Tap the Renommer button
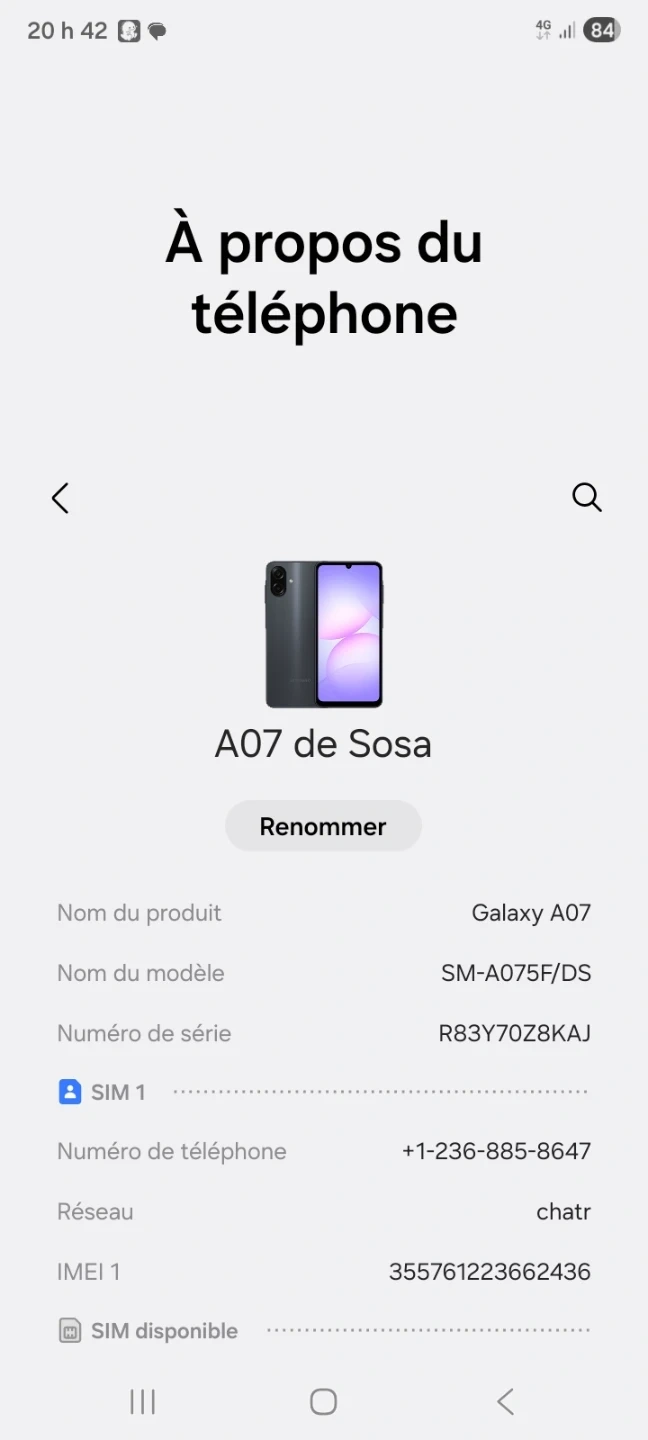This screenshot has height=1440, width=648. coord(323,826)
